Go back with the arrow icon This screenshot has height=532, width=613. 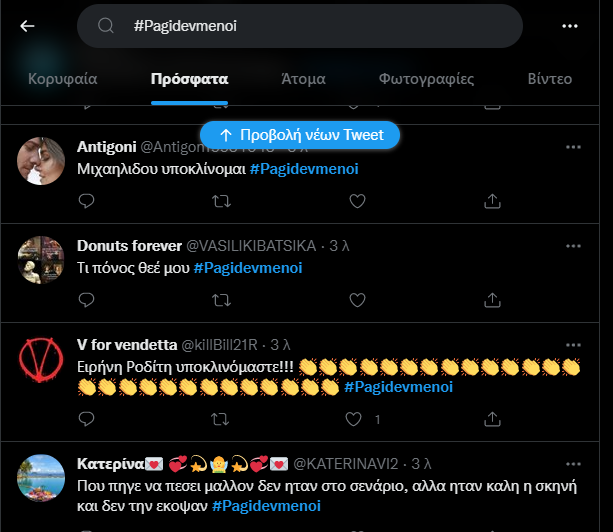(27, 26)
